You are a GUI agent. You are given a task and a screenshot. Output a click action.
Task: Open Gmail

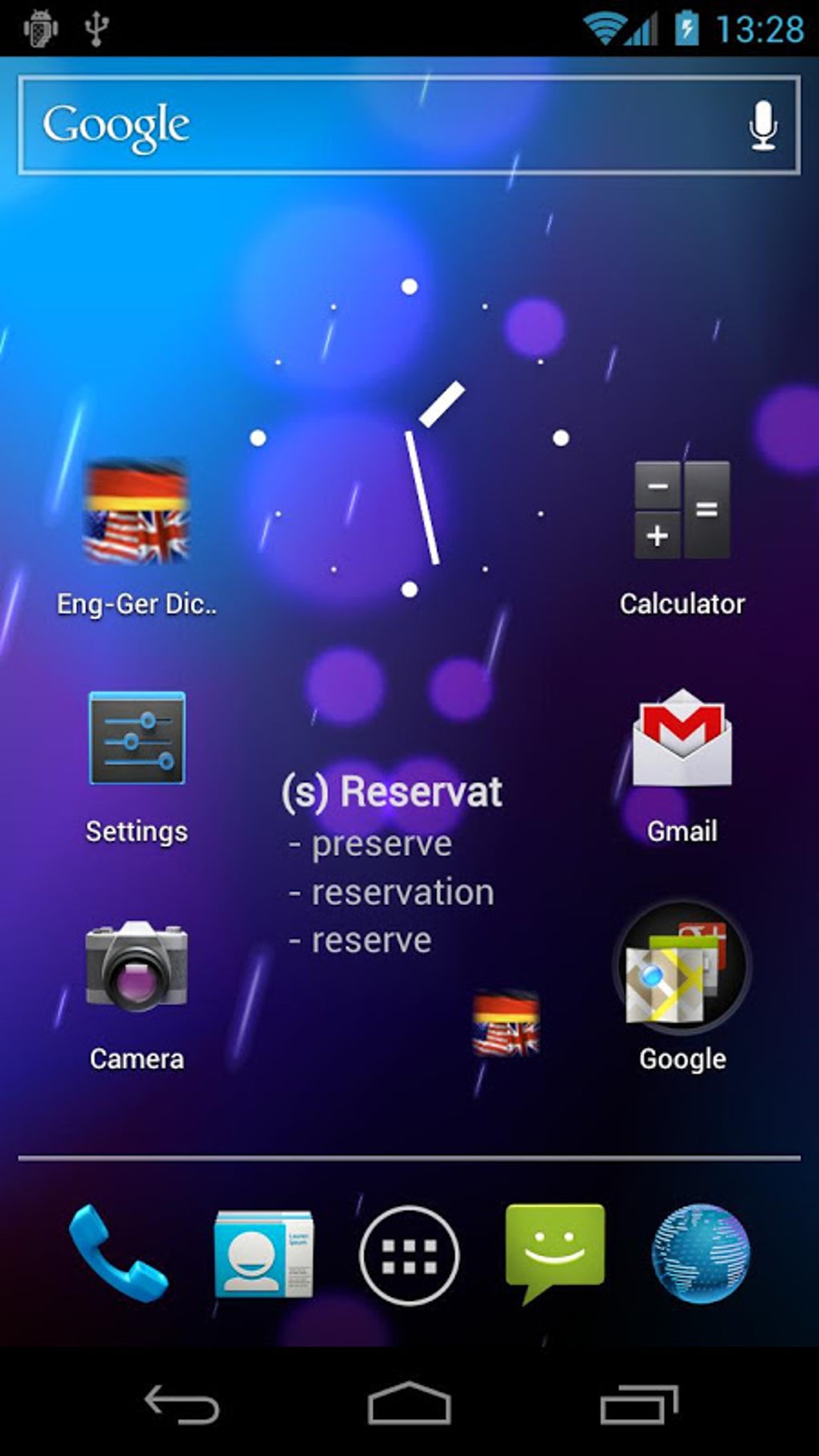pos(682,739)
